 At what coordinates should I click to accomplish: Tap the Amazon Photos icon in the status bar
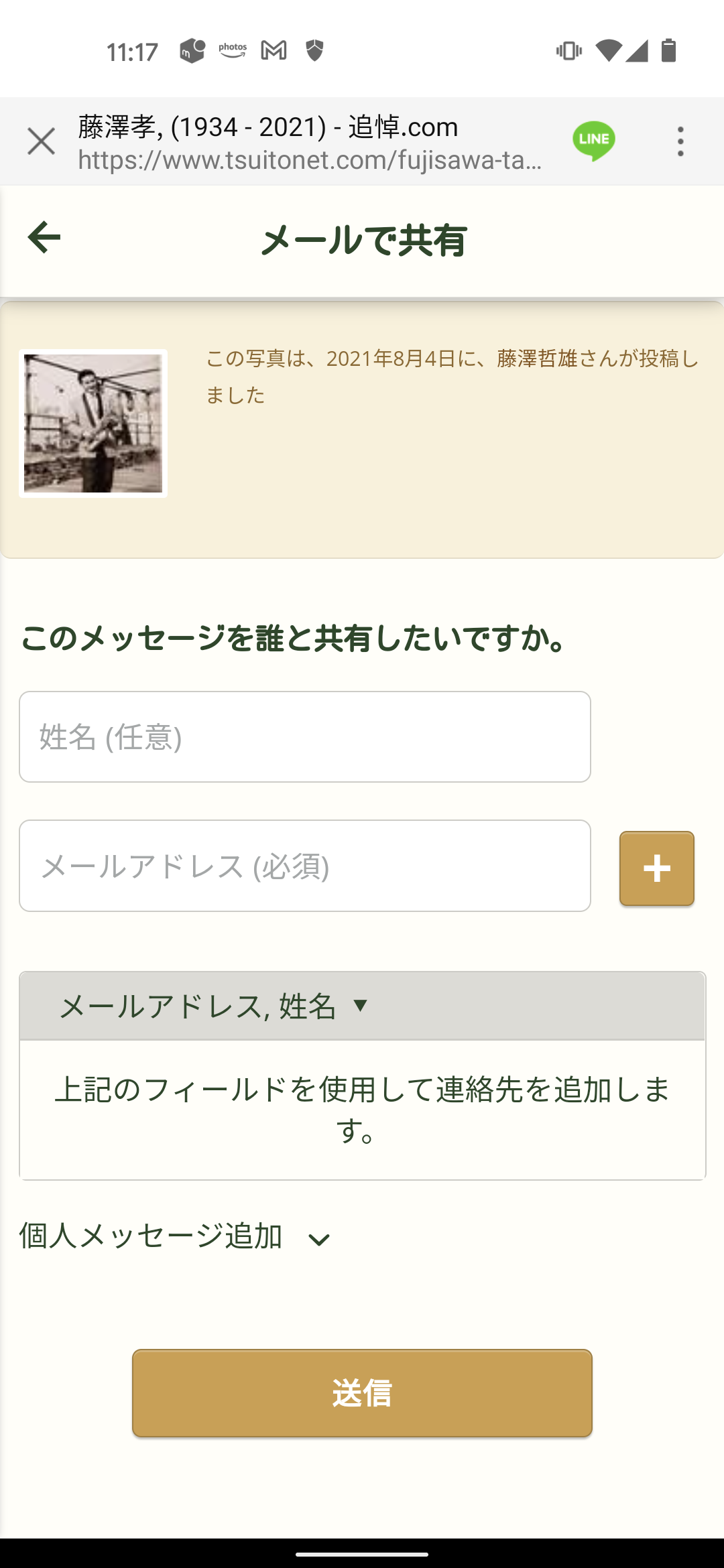pyautogui.click(x=231, y=50)
